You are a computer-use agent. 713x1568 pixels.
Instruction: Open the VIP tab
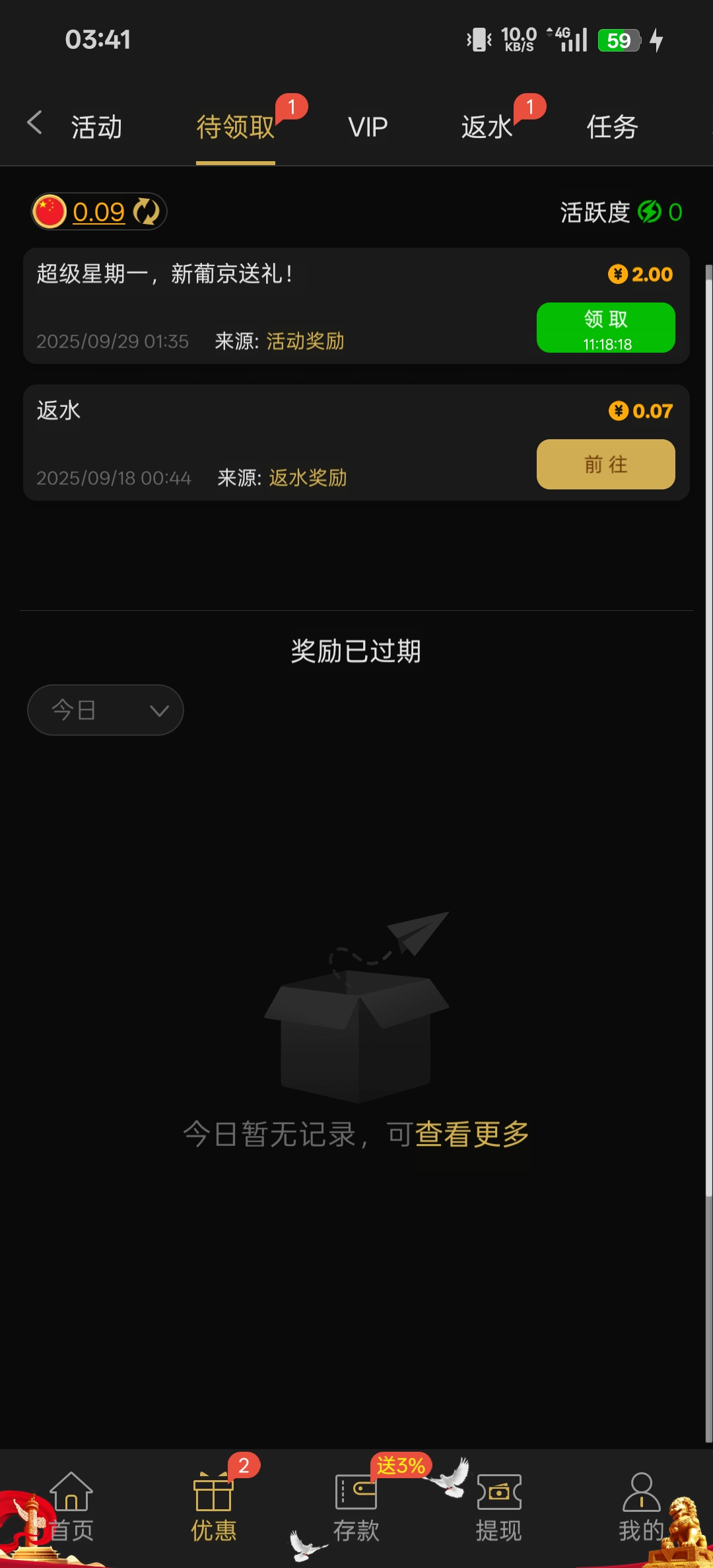[x=368, y=127]
